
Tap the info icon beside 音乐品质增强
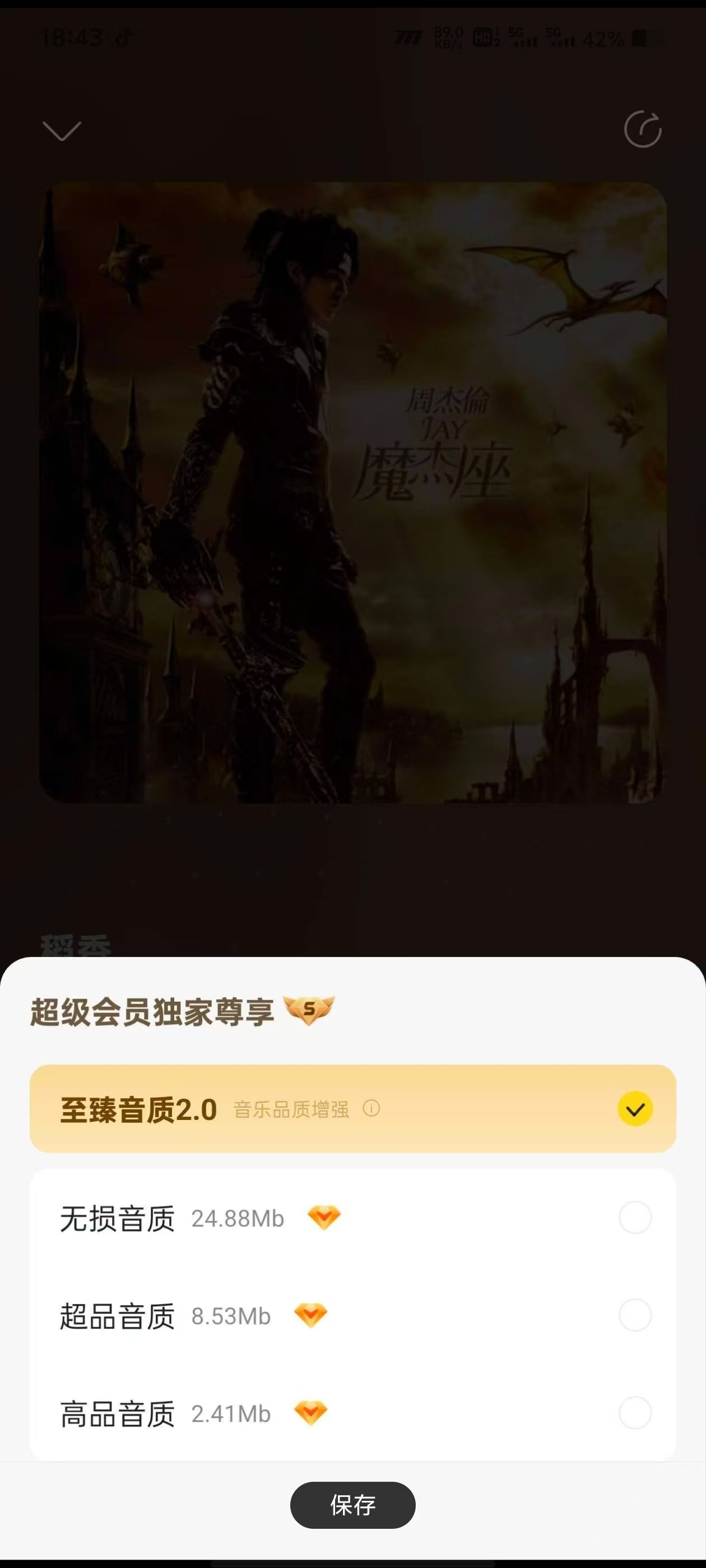tap(373, 1108)
